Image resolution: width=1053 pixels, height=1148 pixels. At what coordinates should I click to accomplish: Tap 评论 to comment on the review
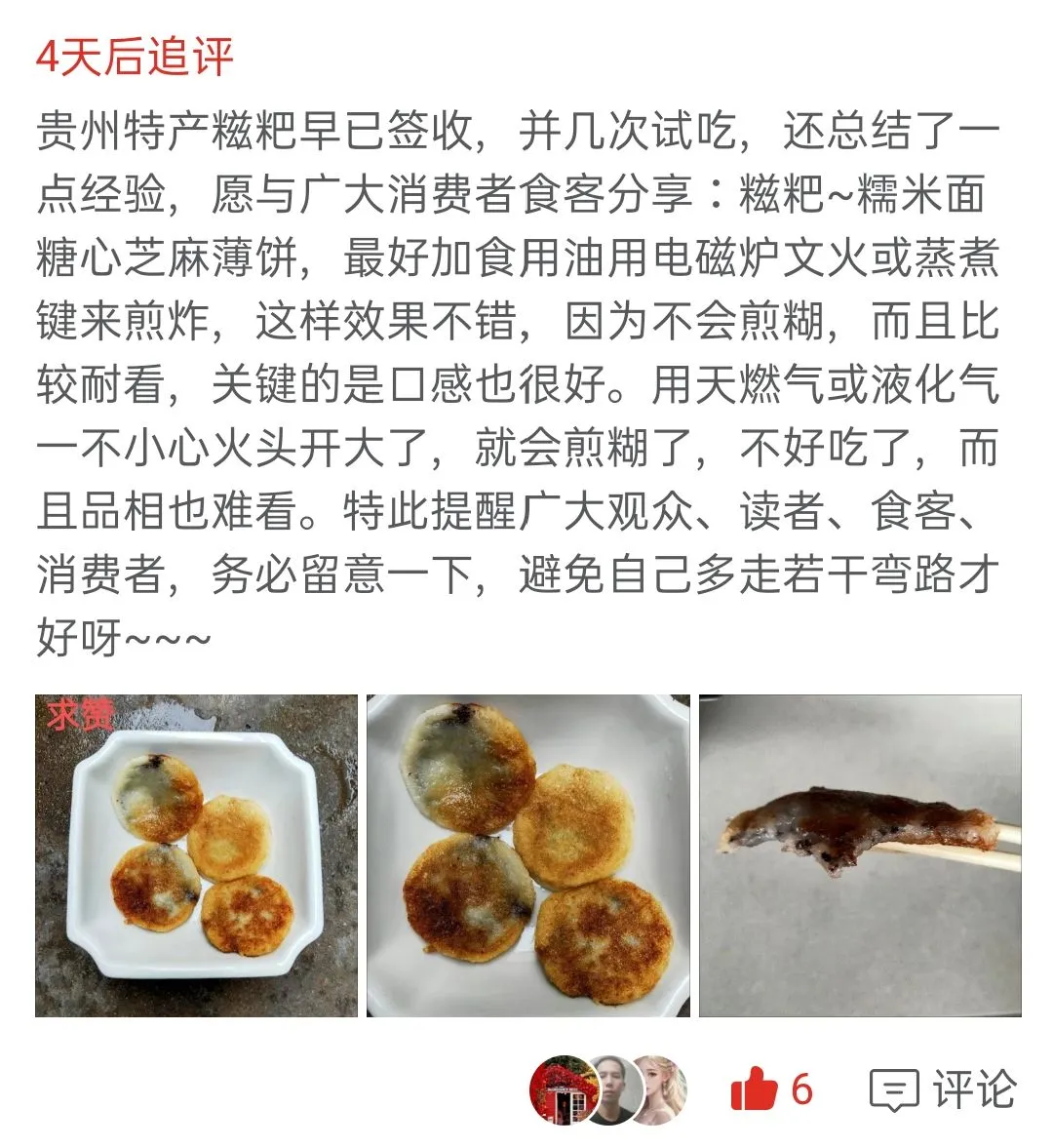pos(942,1089)
